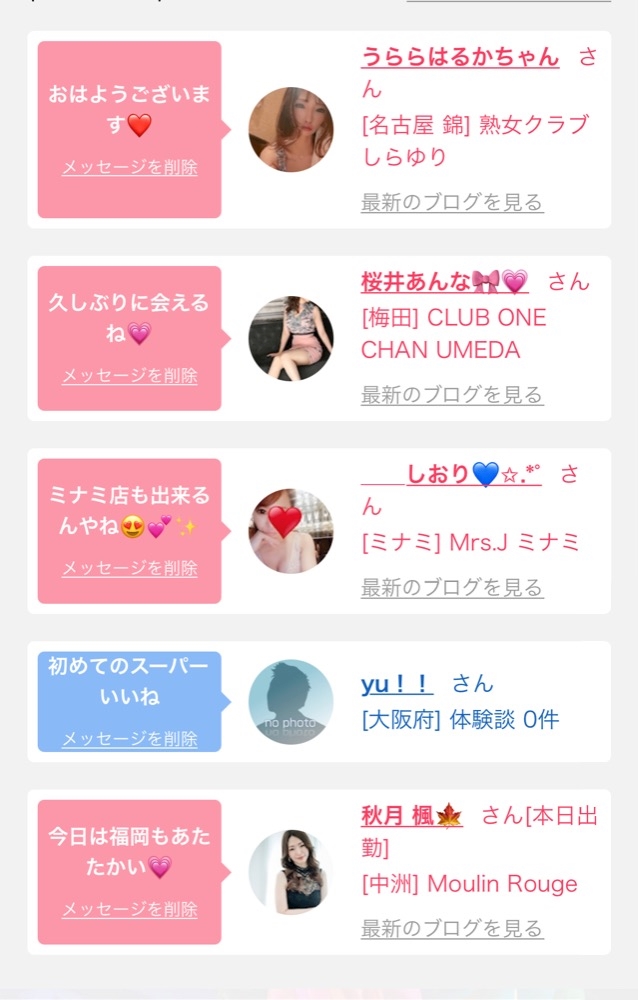Tap 桜井あんな's round avatar photo
This screenshot has width=638, height=1000.
tap(291, 338)
